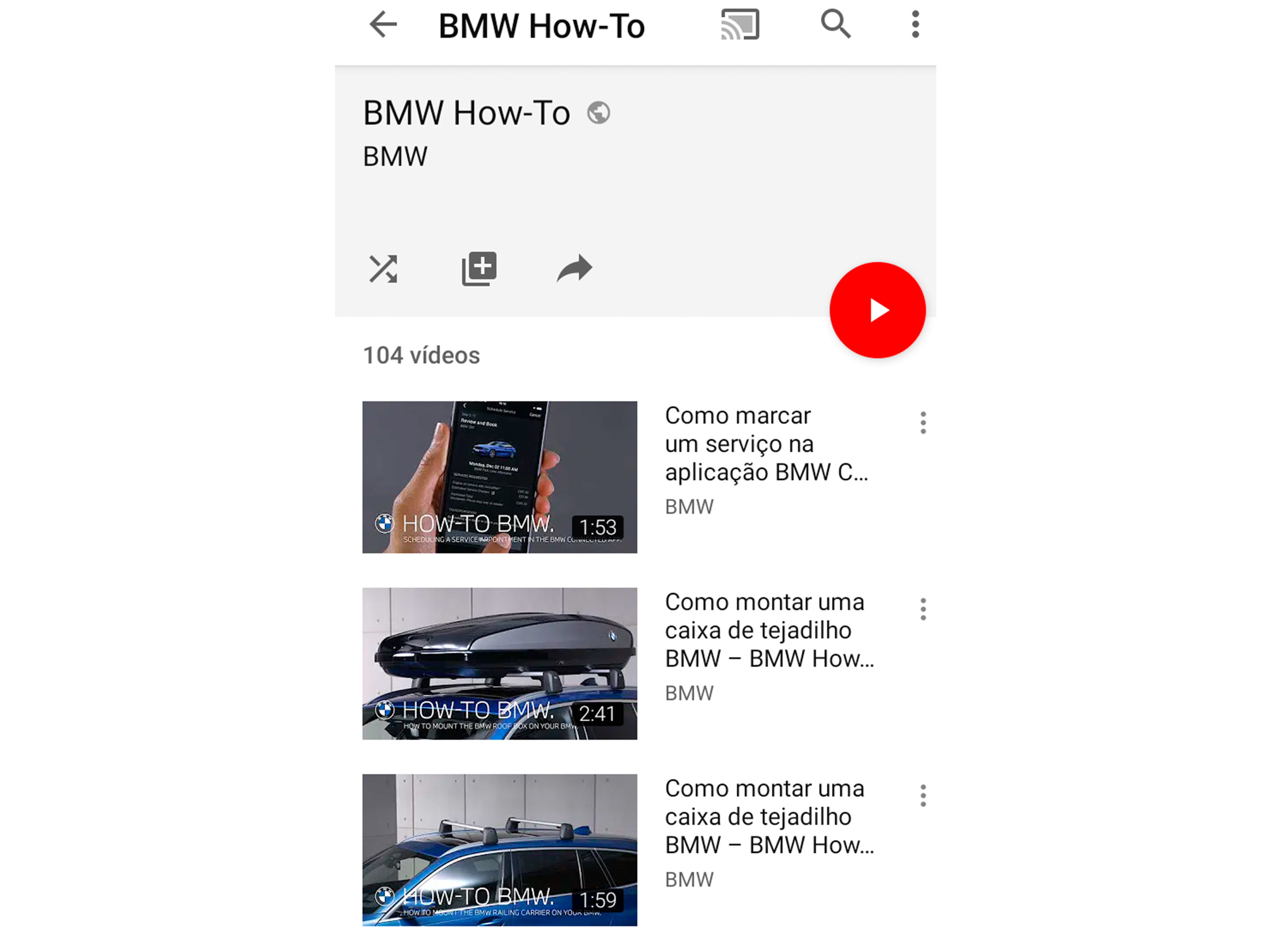The height and width of the screenshot is (952, 1272).
Task: Open search from the app bar
Action: point(835,25)
